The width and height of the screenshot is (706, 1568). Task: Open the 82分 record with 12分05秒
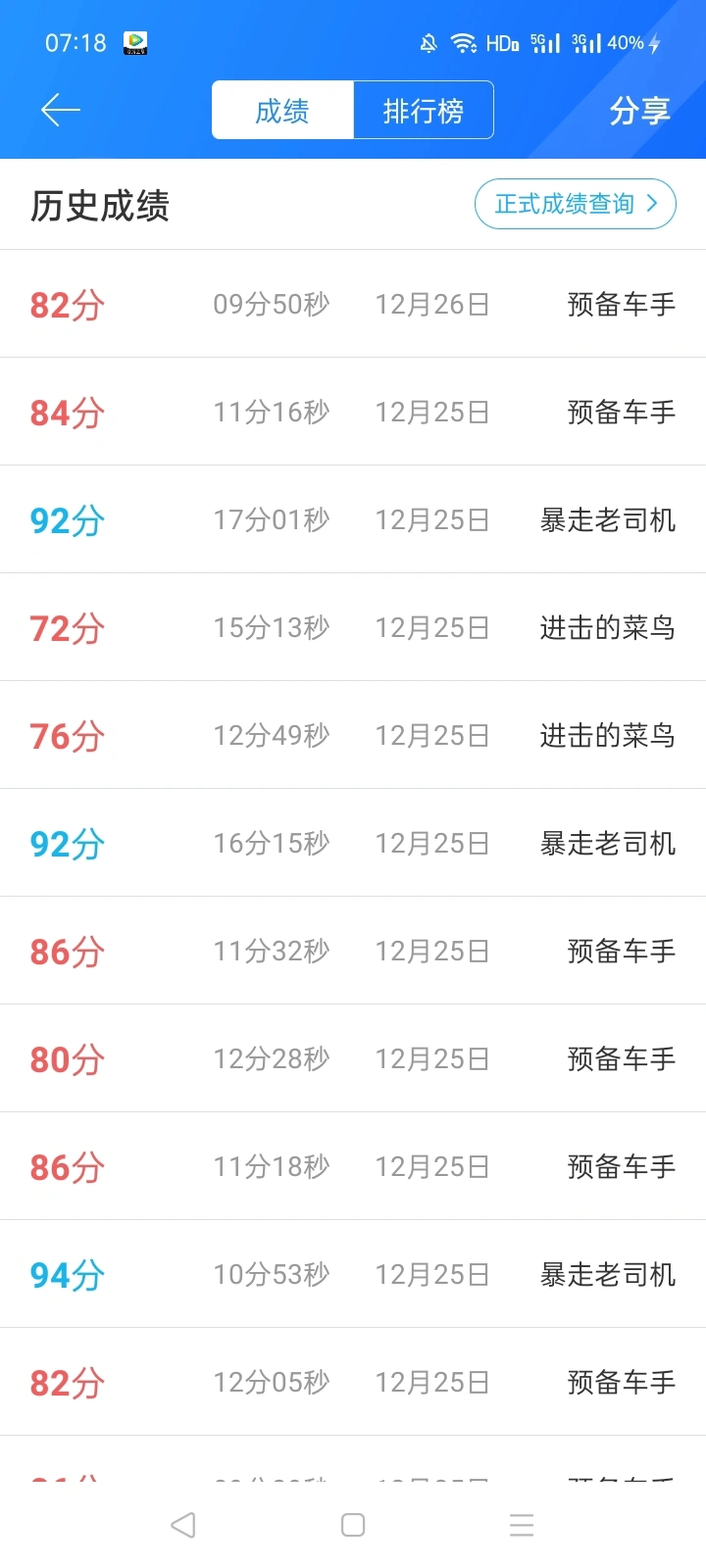tap(353, 1382)
